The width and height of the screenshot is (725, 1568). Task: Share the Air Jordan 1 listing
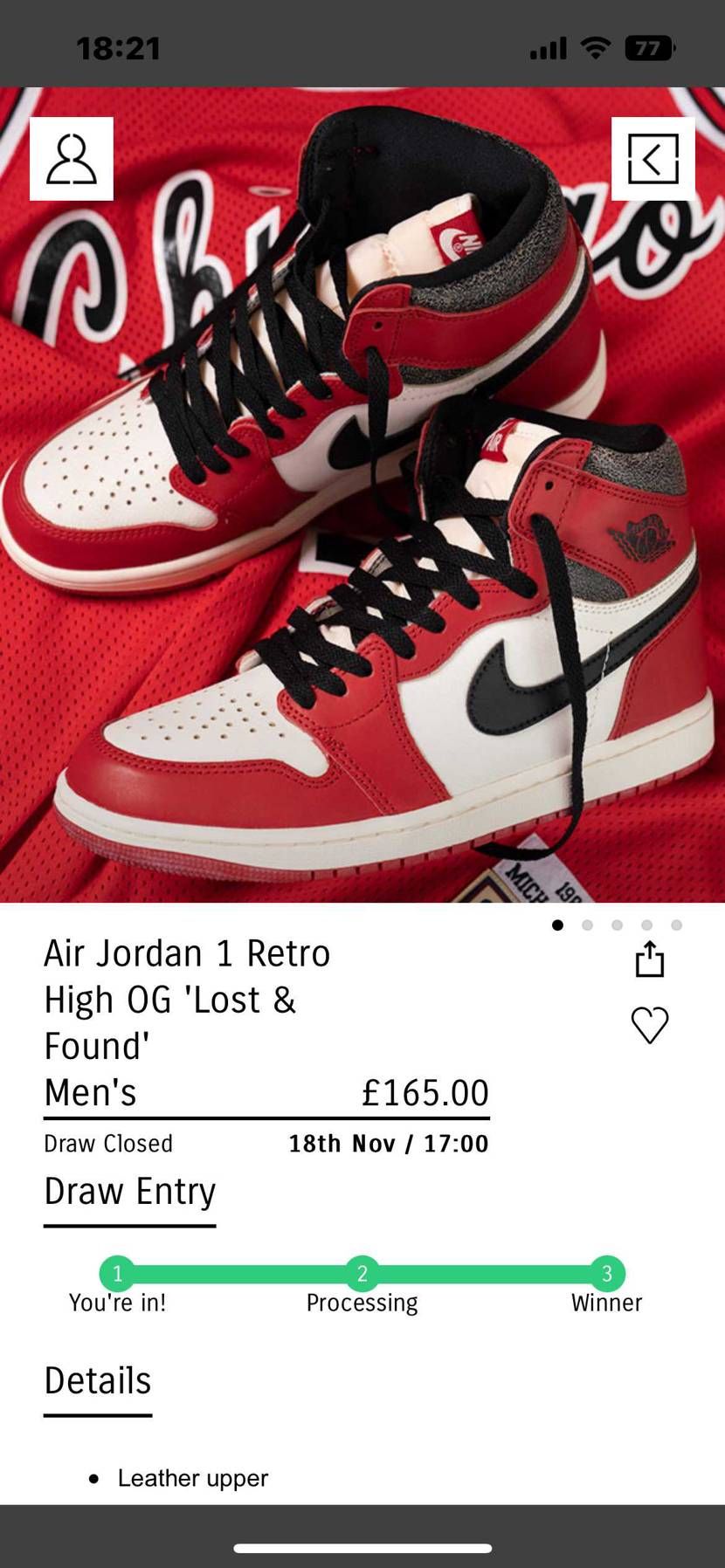(x=649, y=959)
